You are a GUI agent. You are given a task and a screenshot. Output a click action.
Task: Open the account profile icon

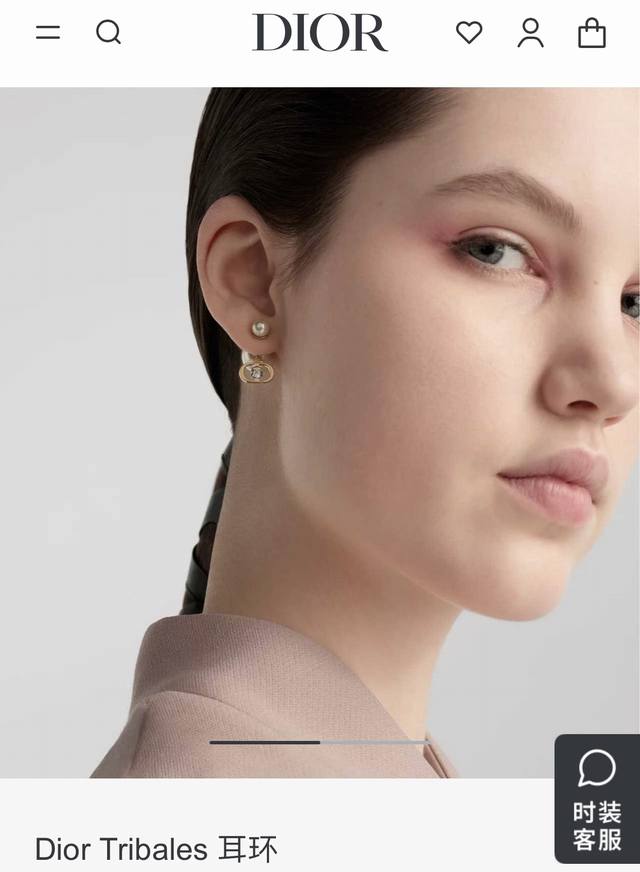pyautogui.click(x=530, y=33)
